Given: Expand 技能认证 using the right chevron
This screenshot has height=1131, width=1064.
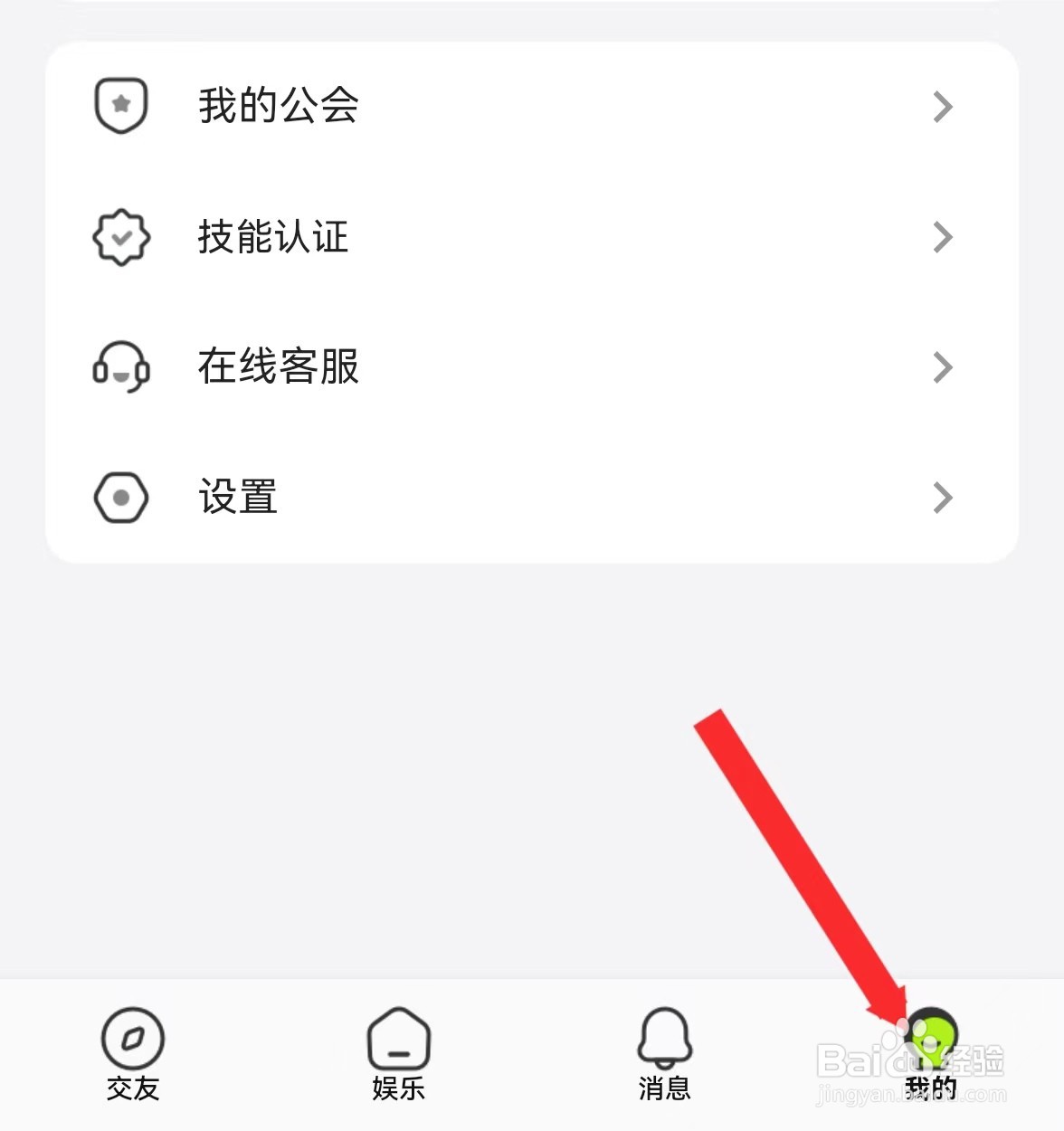Looking at the screenshot, I should tap(943, 237).
